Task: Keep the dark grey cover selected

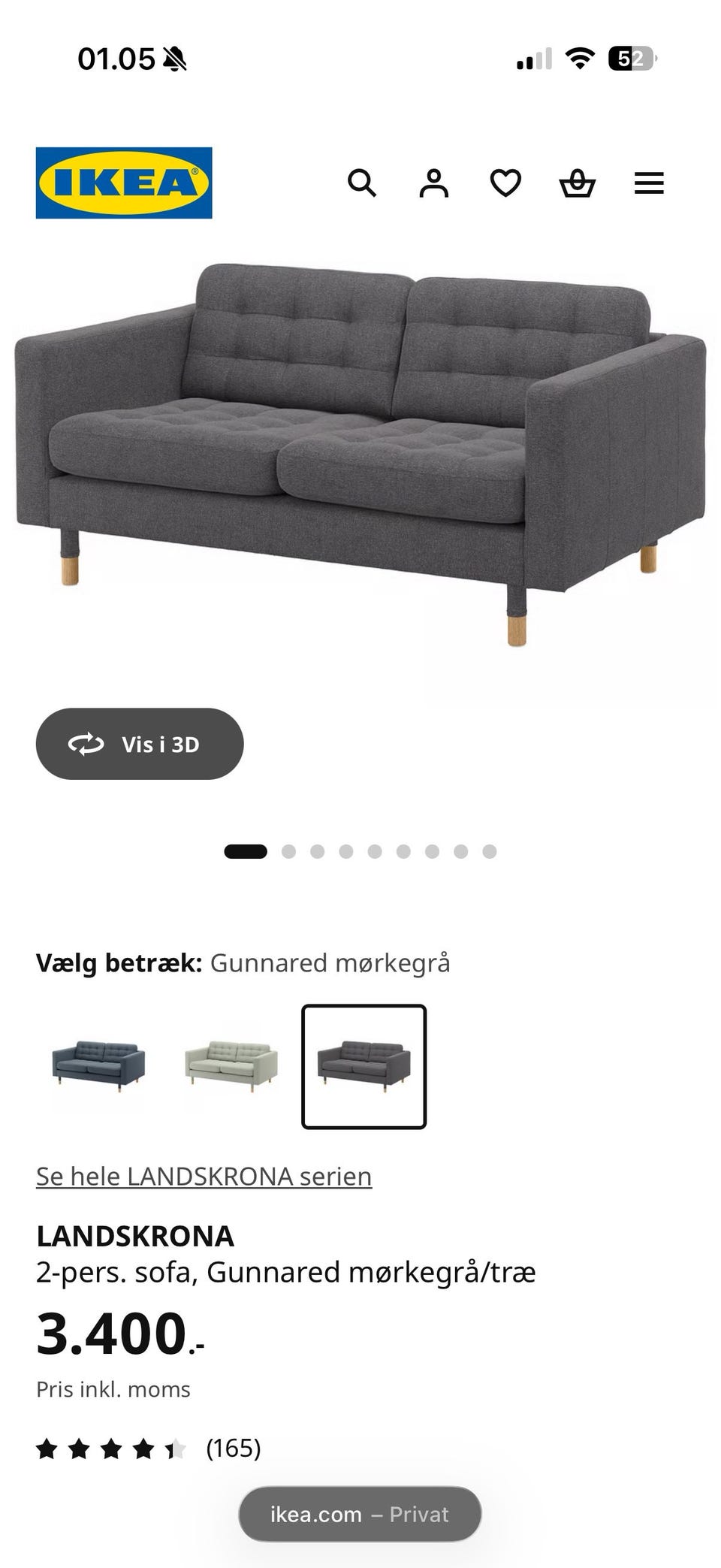Action: pos(367,1065)
